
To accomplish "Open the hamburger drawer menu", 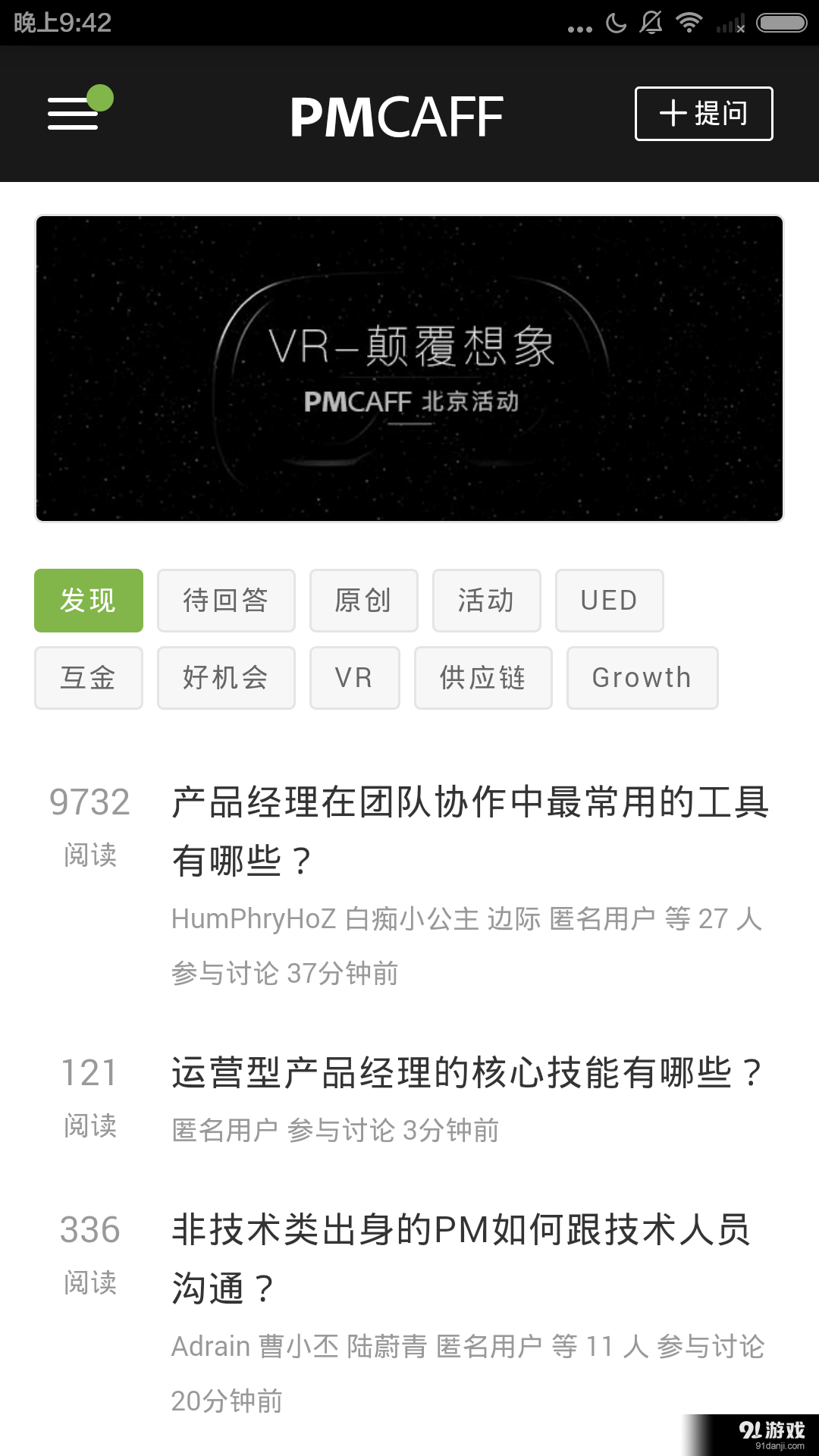I will point(74,114).
